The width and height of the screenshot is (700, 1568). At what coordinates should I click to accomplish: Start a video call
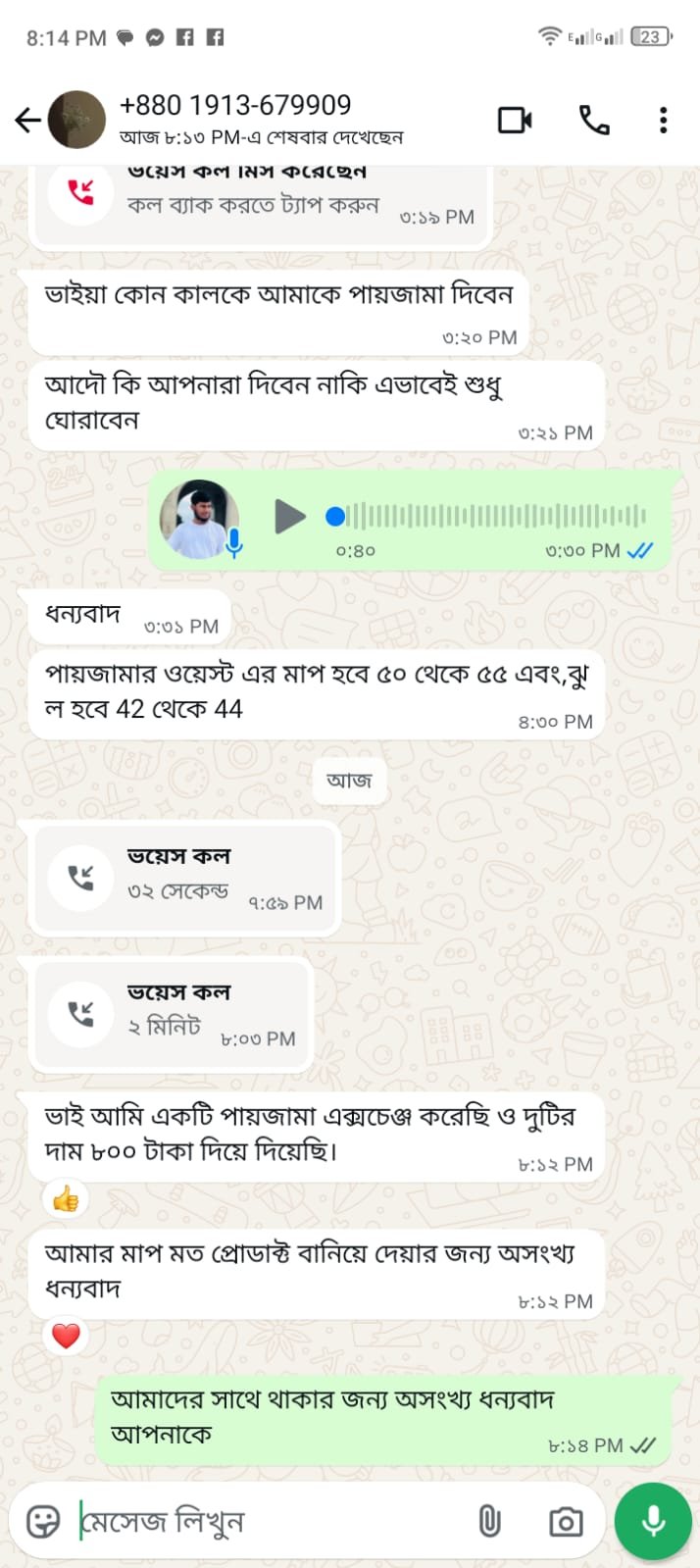tap(515, 120)
